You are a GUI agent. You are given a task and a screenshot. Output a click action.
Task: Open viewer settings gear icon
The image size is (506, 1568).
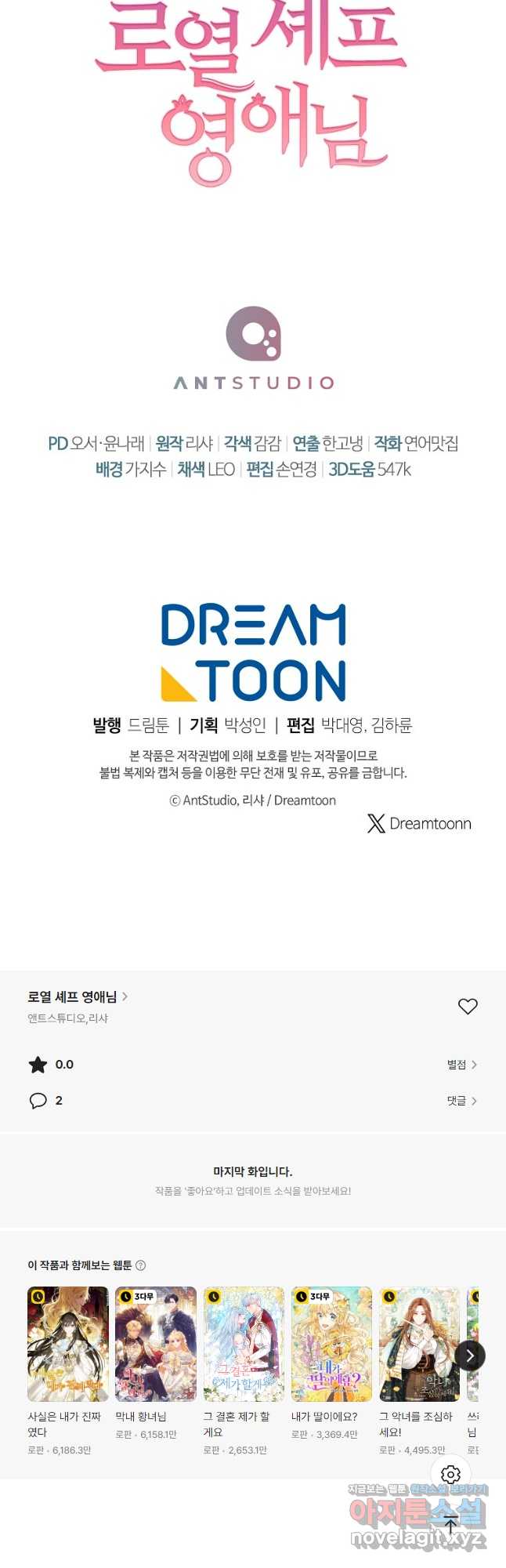pyautogui.click(x=450, y=1475)
